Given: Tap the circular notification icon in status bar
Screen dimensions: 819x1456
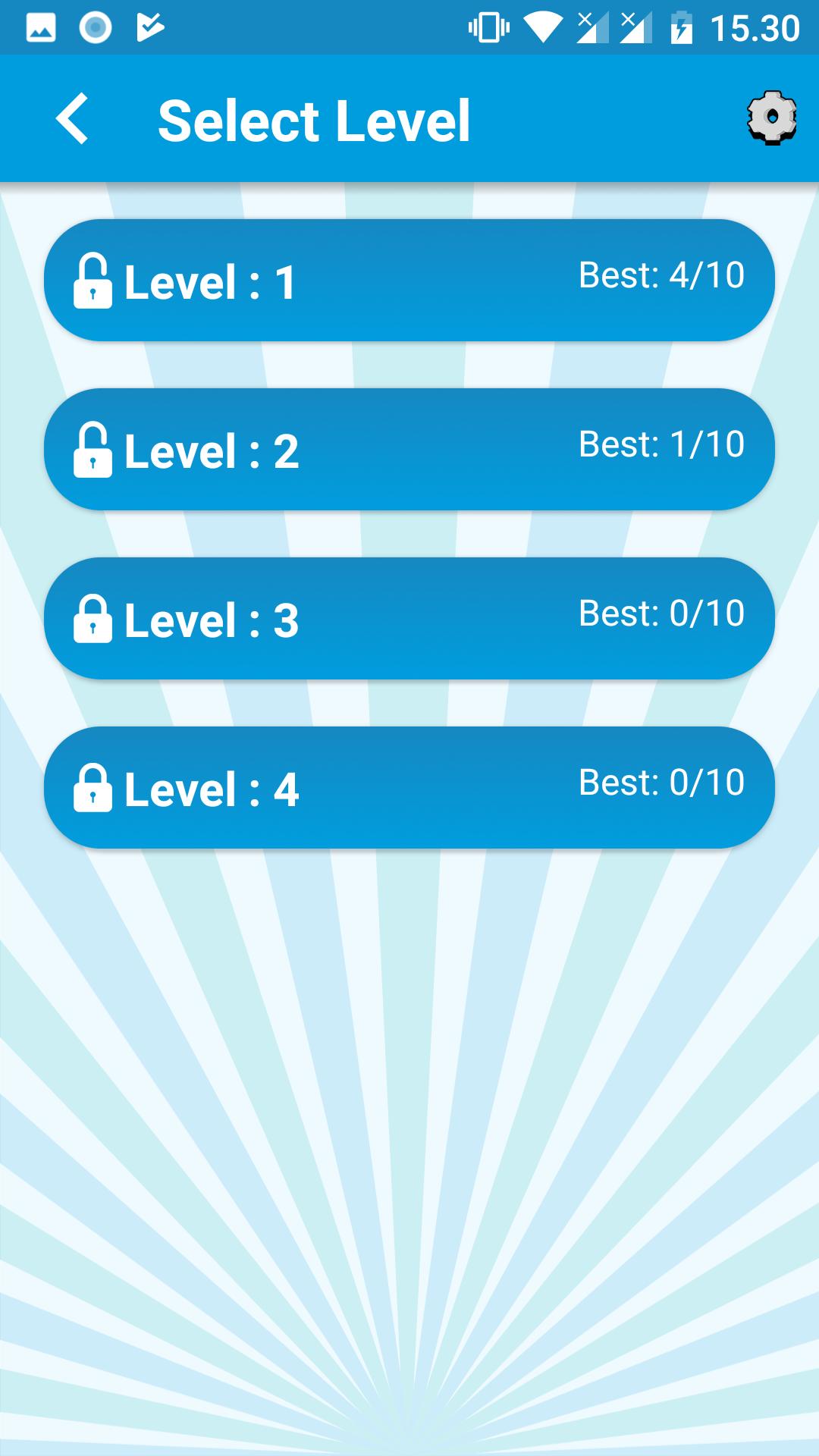Looking at the screenshot, I should (95, 25).
